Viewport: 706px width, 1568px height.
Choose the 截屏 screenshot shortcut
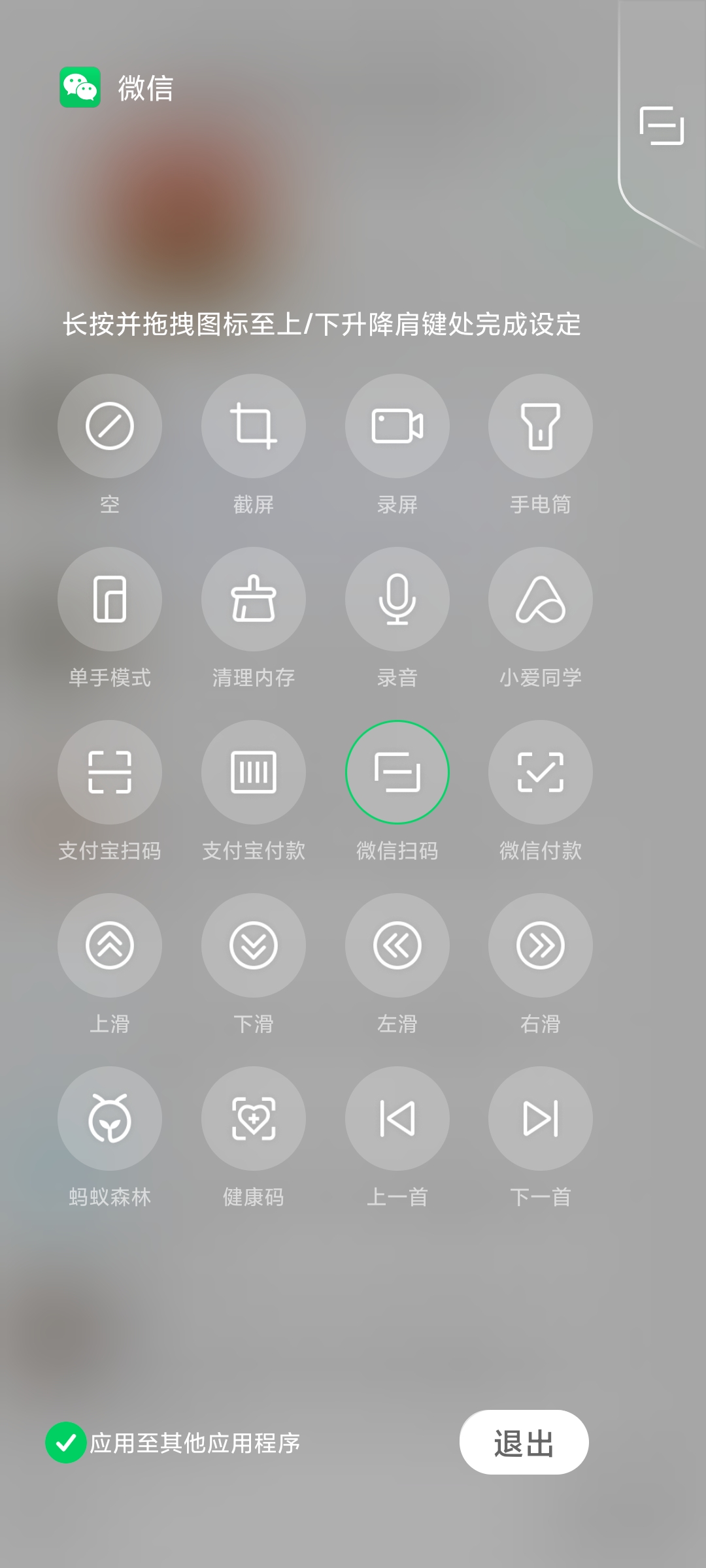point(254,426)
